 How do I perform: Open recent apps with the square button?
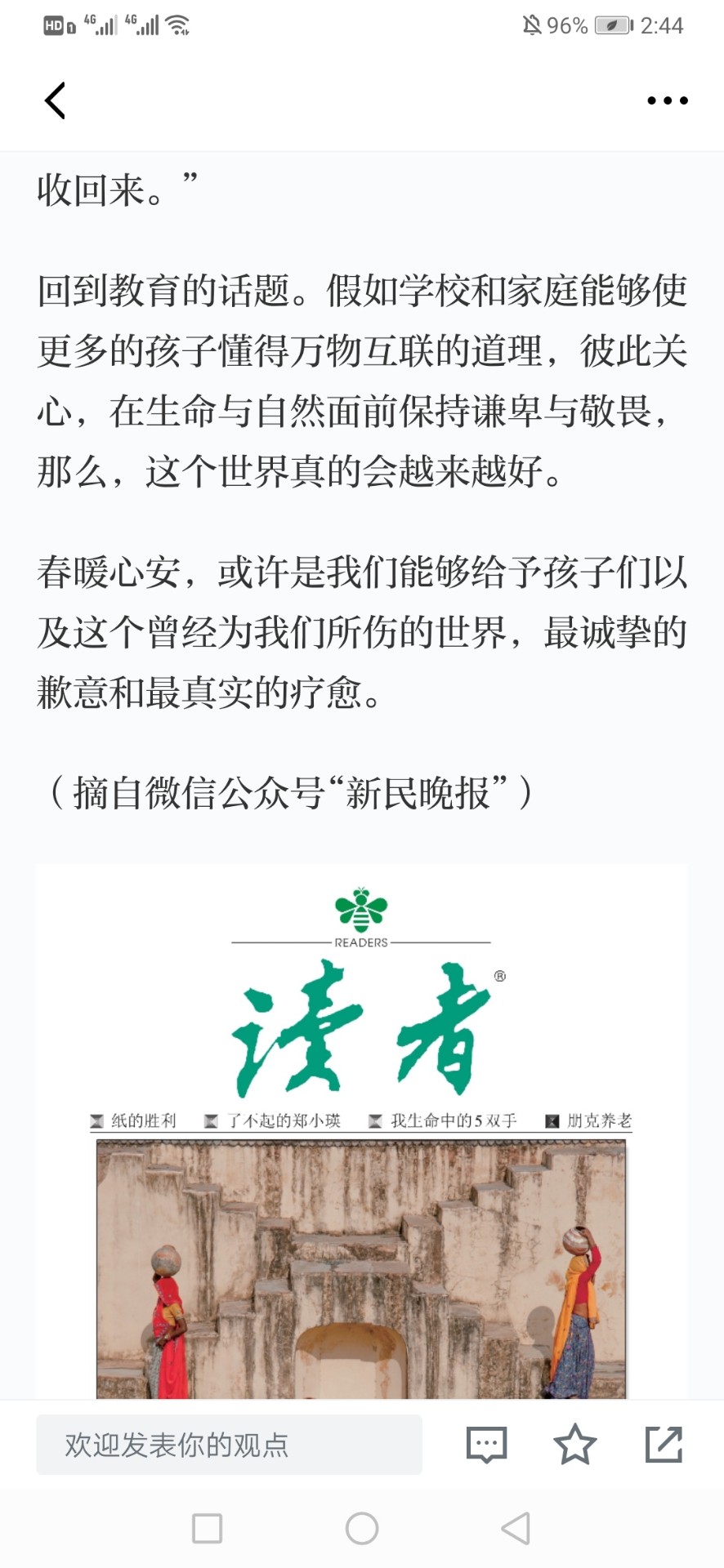point(207,1528)
